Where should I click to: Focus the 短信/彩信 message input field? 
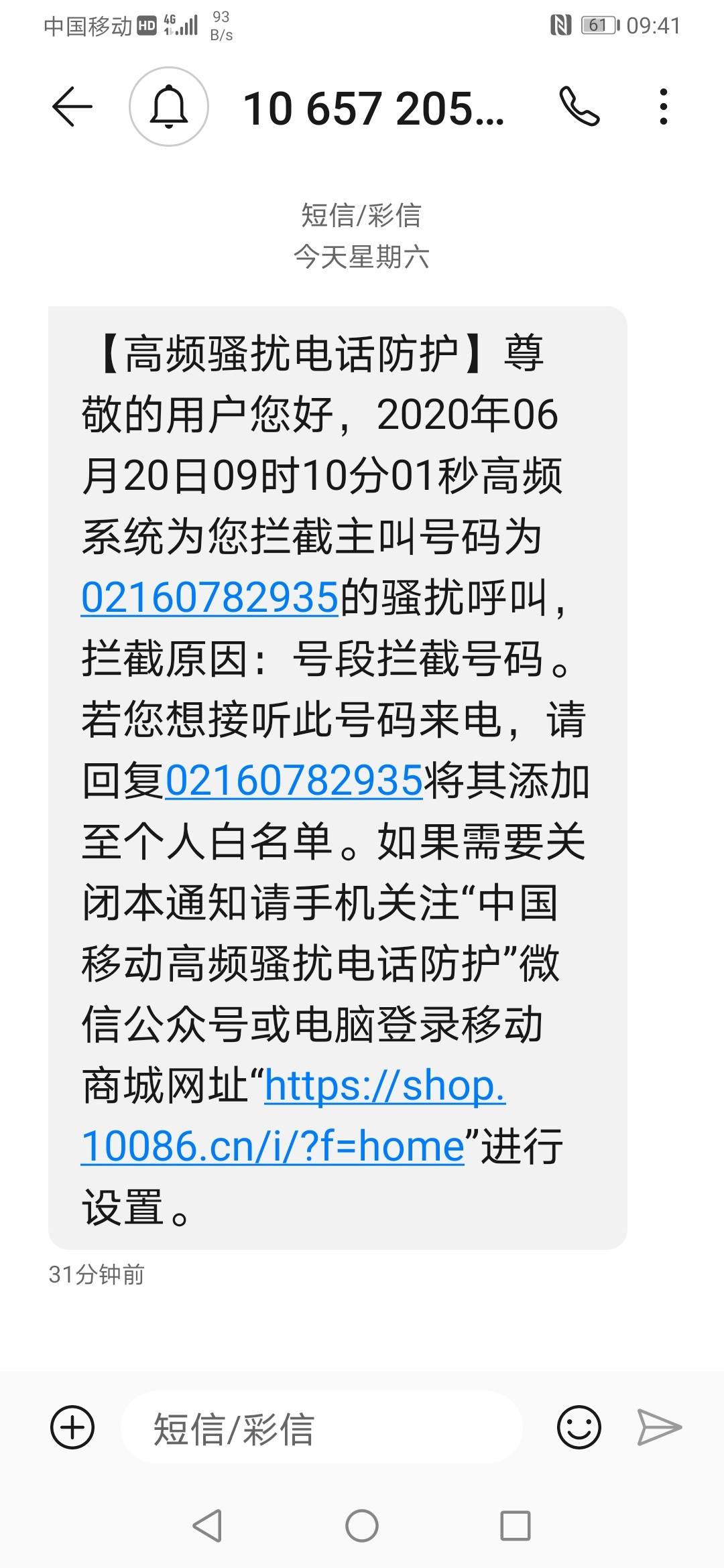coord(321,1427)
